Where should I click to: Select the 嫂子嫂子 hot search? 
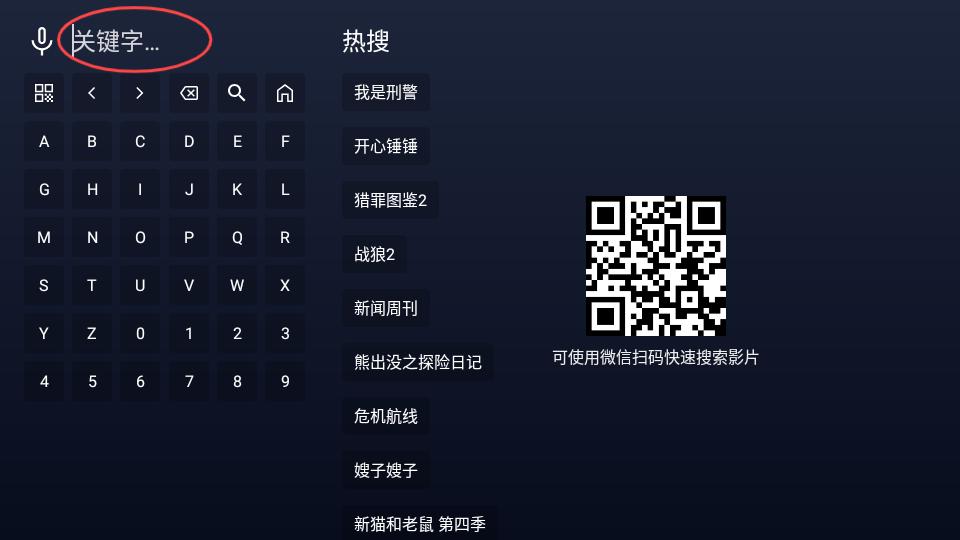point(386,470)
